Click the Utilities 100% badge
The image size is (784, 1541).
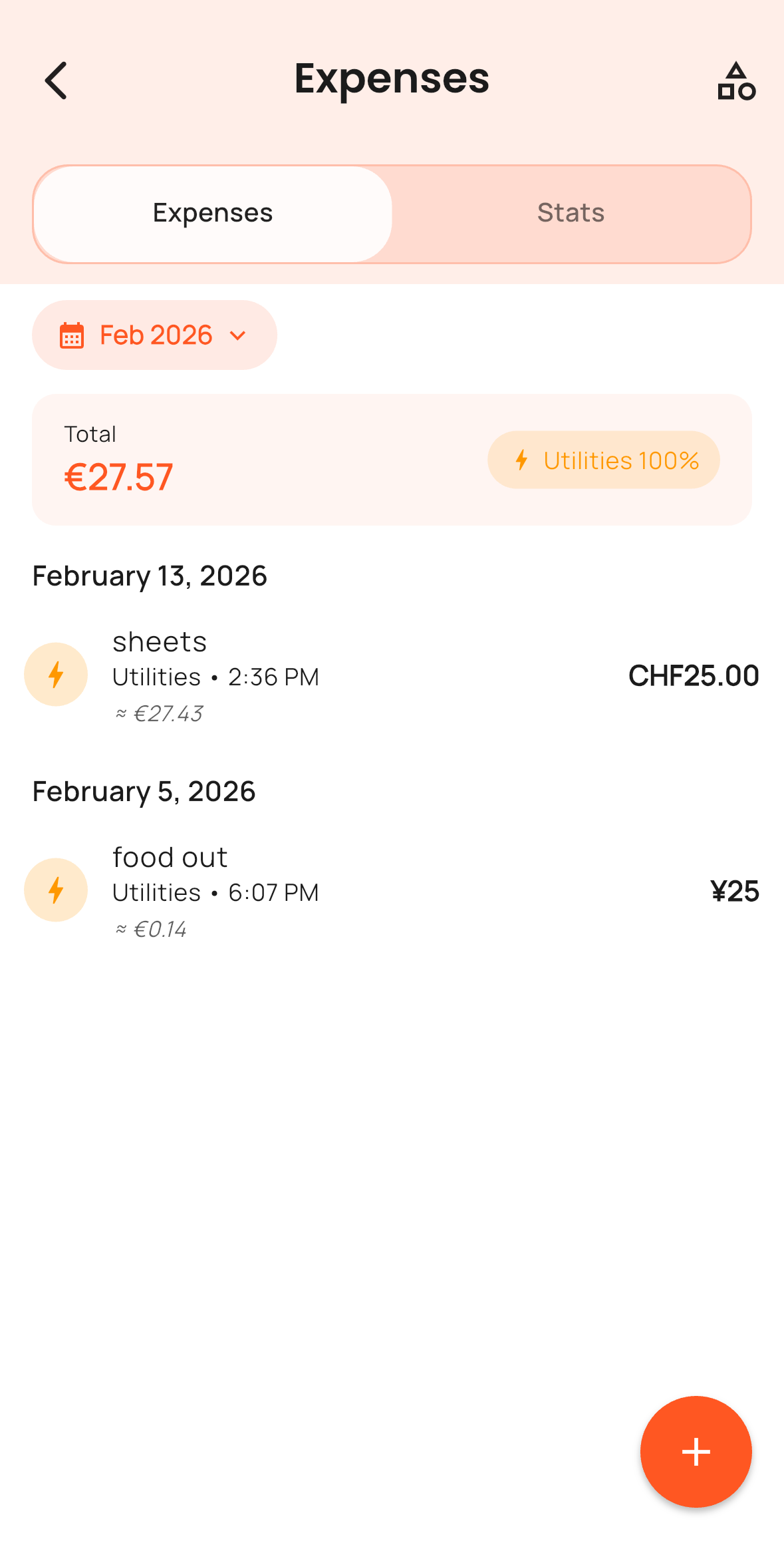tap(602, 460)
